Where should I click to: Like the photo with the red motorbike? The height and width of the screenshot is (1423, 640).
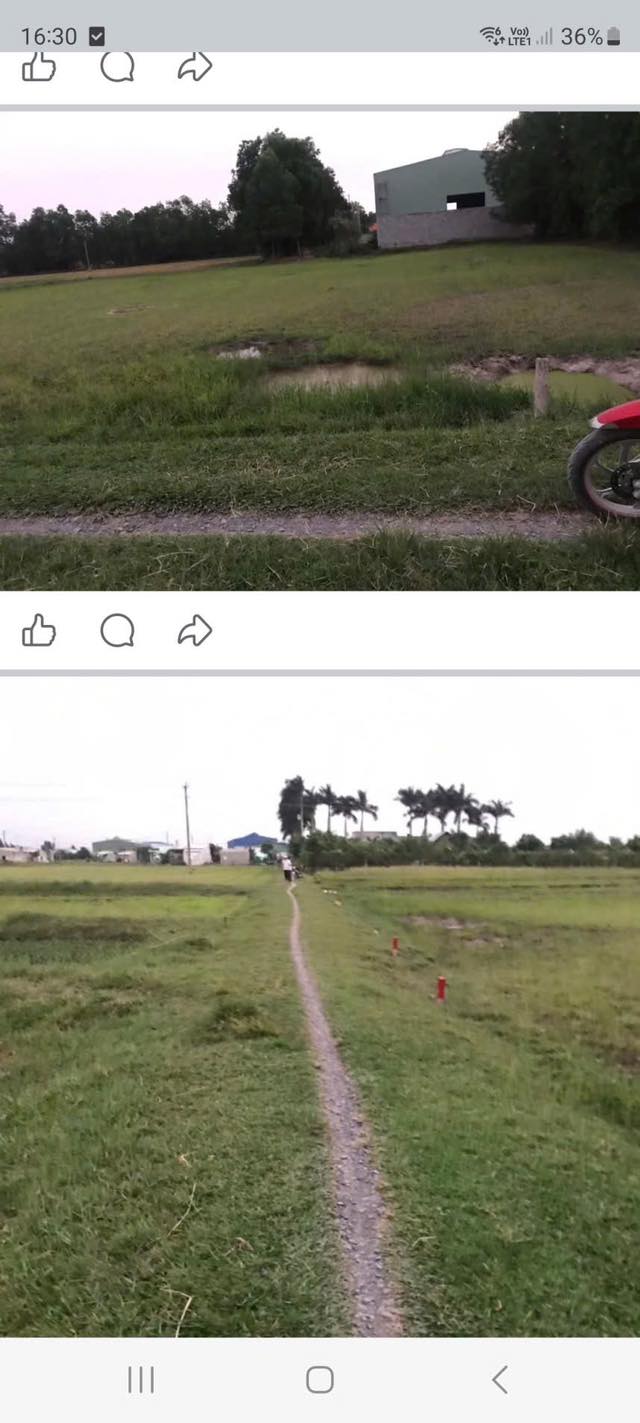(x=39, y=631)
